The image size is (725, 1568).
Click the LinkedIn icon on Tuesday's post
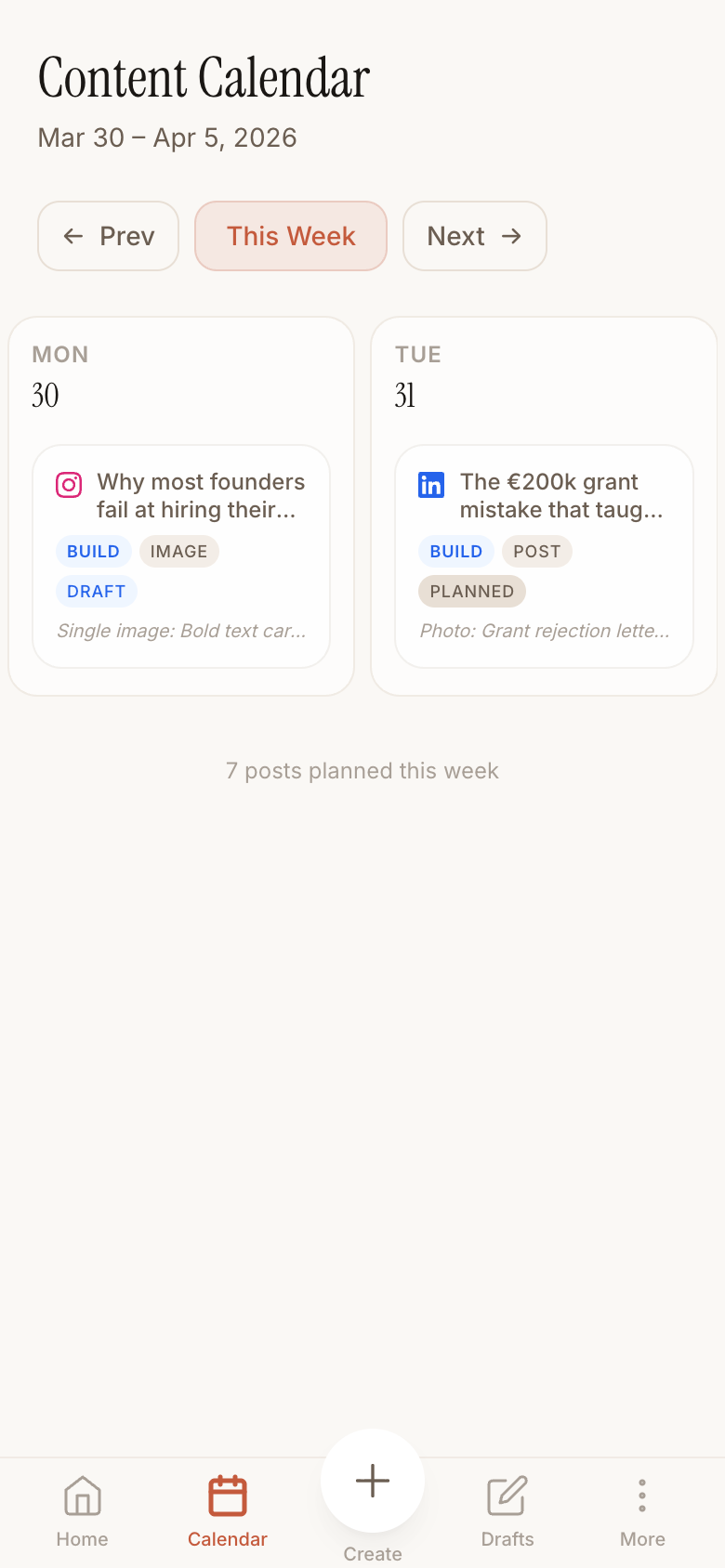(x=431, y=485)
